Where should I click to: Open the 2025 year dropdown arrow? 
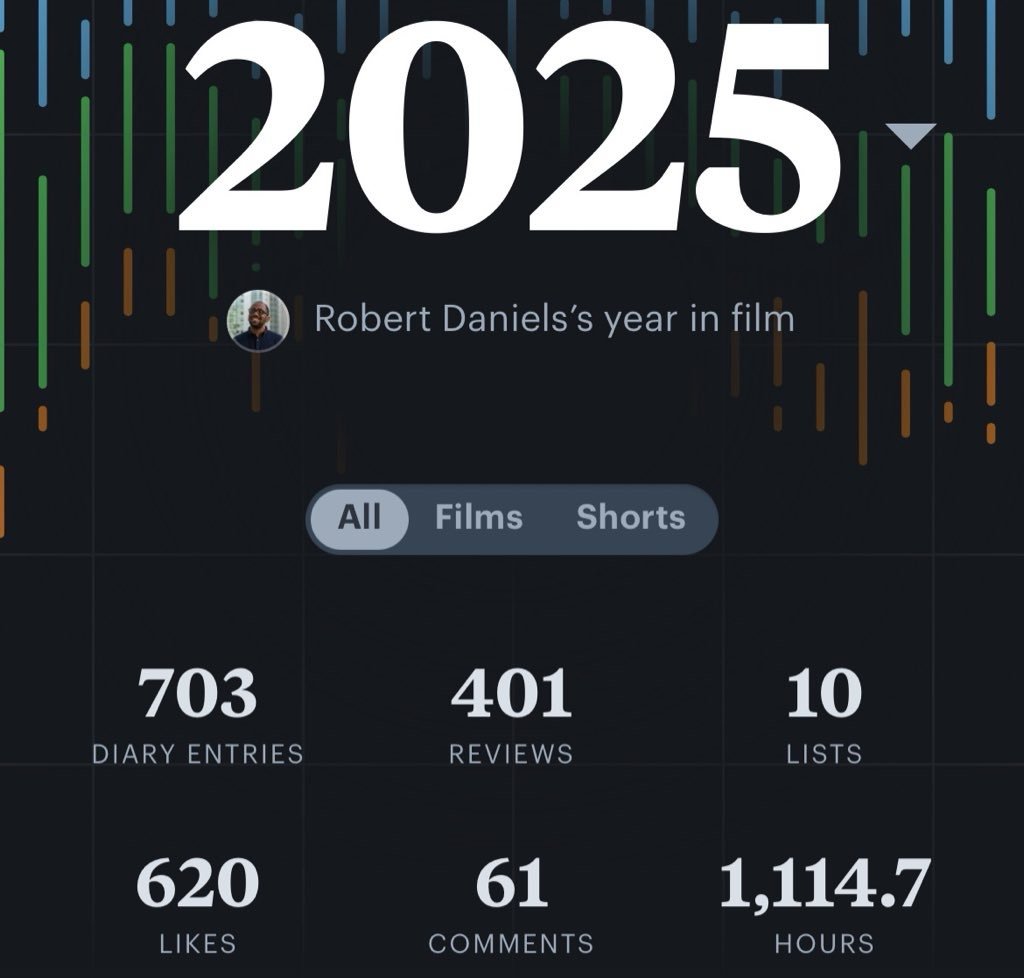point(910,135)
